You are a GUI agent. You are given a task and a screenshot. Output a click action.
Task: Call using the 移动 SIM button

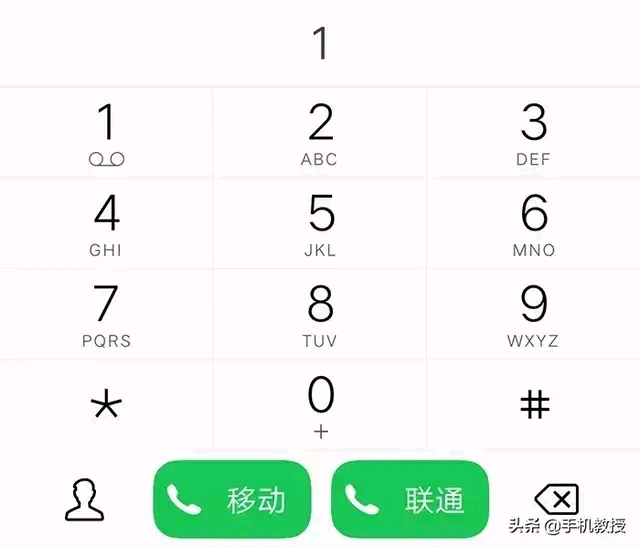232,499
